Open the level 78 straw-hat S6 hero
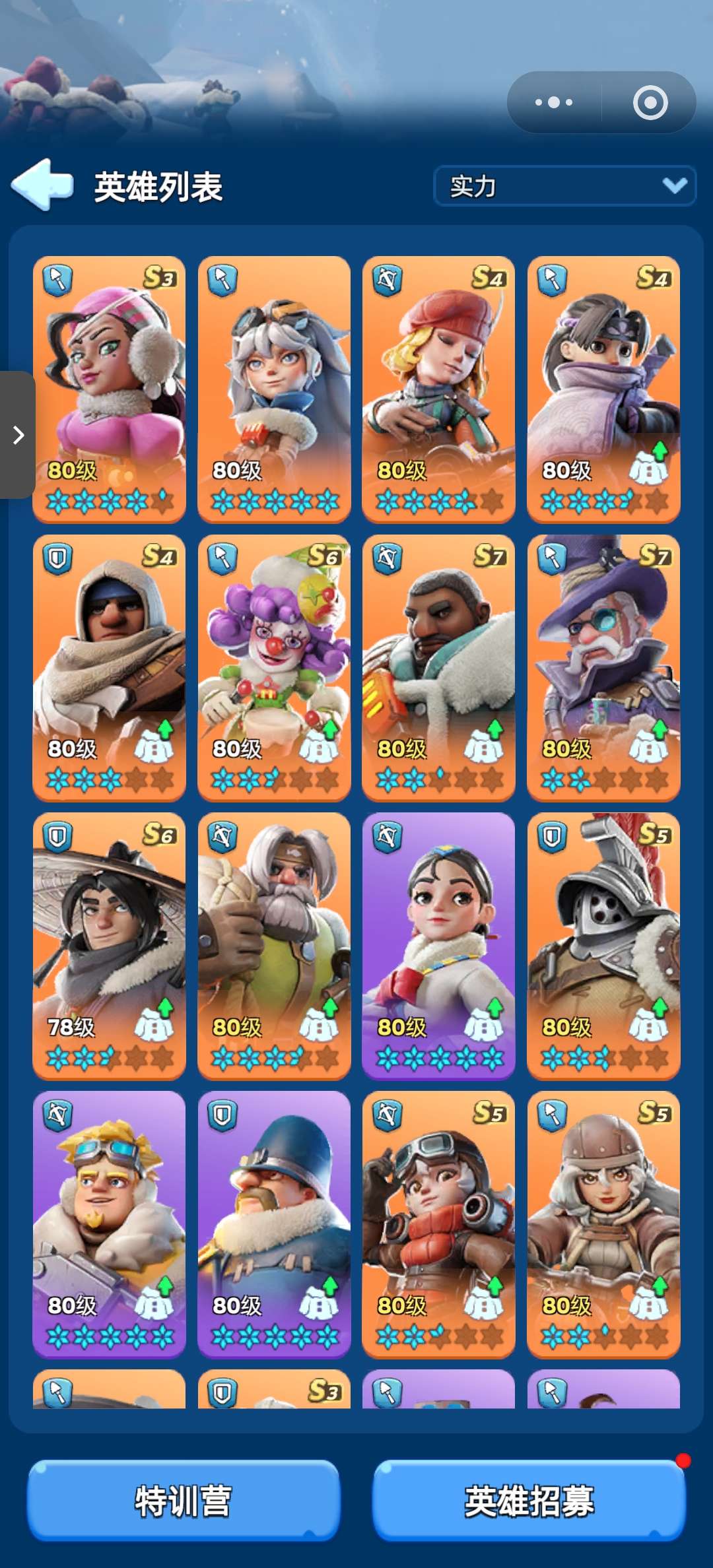This screenshot has width=713, height=1568. [109, 946]
